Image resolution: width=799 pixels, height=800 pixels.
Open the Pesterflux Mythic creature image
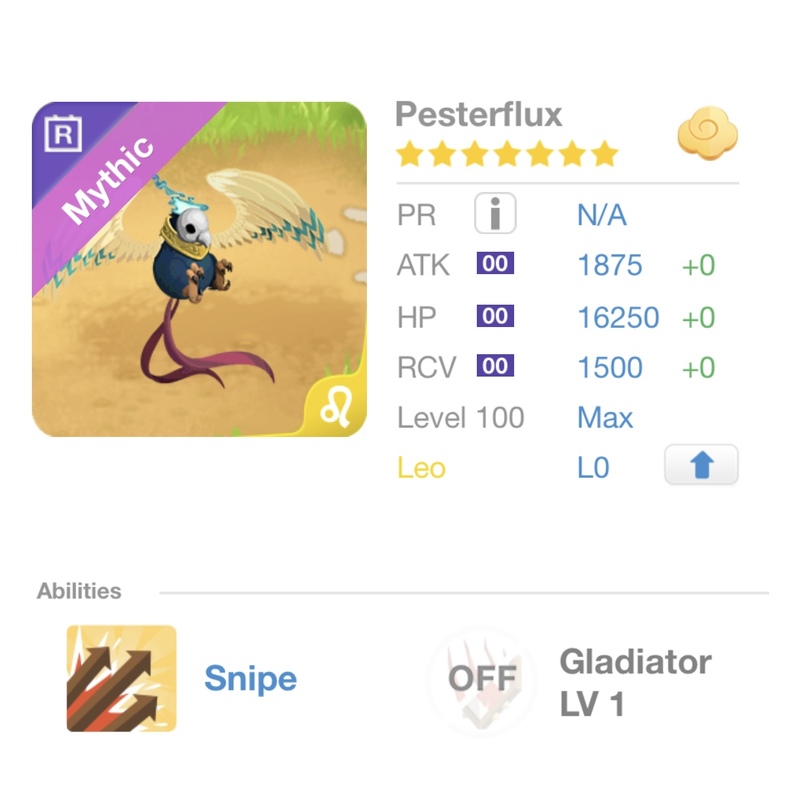point(199,270)
